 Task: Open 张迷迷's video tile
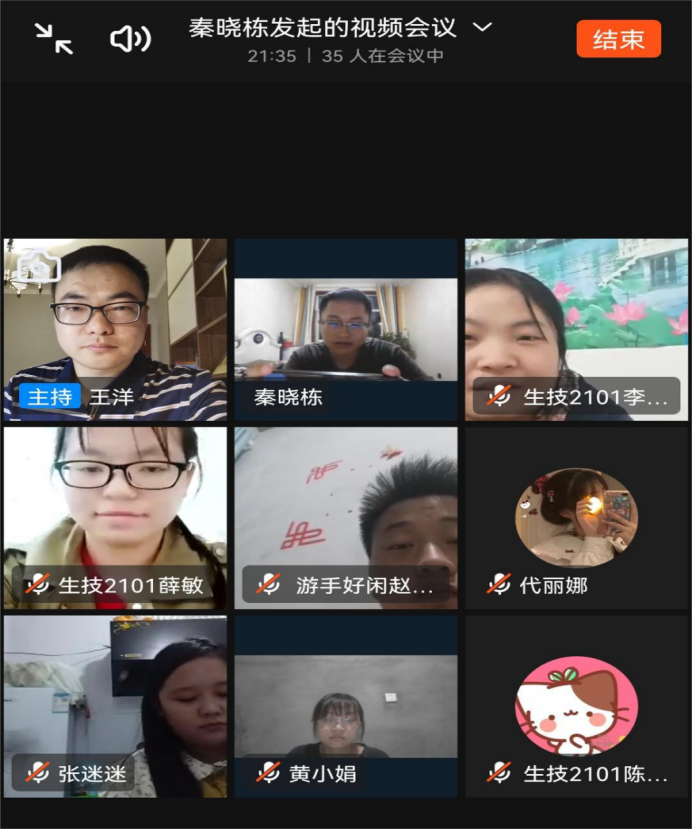[x=114, y=706]
